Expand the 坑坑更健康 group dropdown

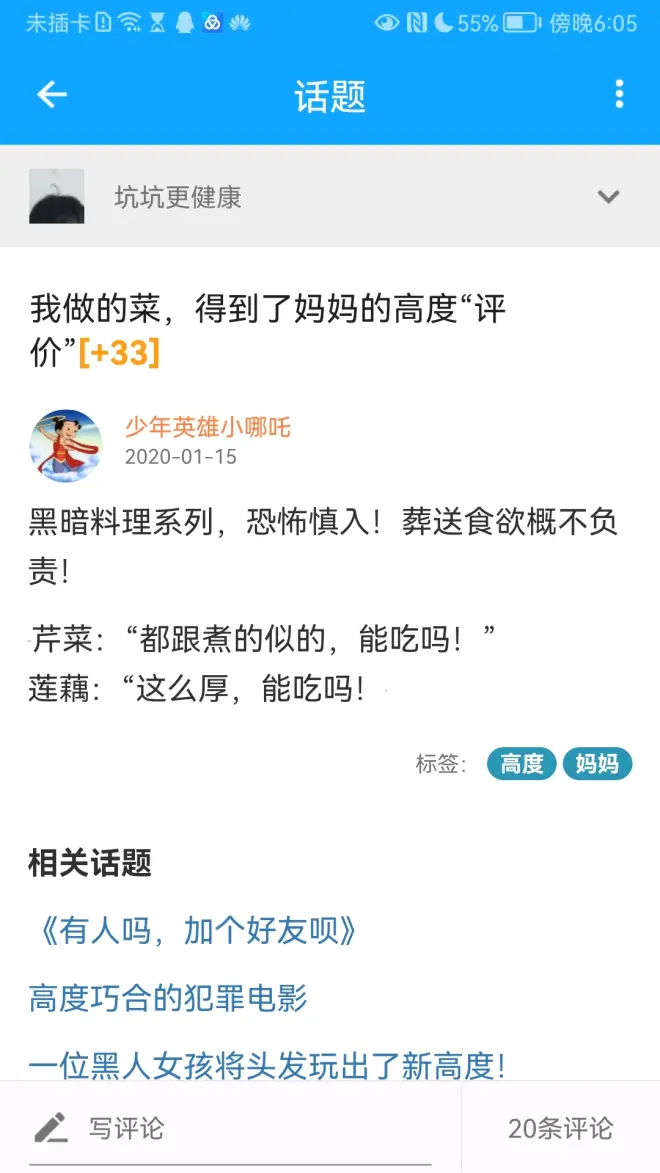point(608,197)
